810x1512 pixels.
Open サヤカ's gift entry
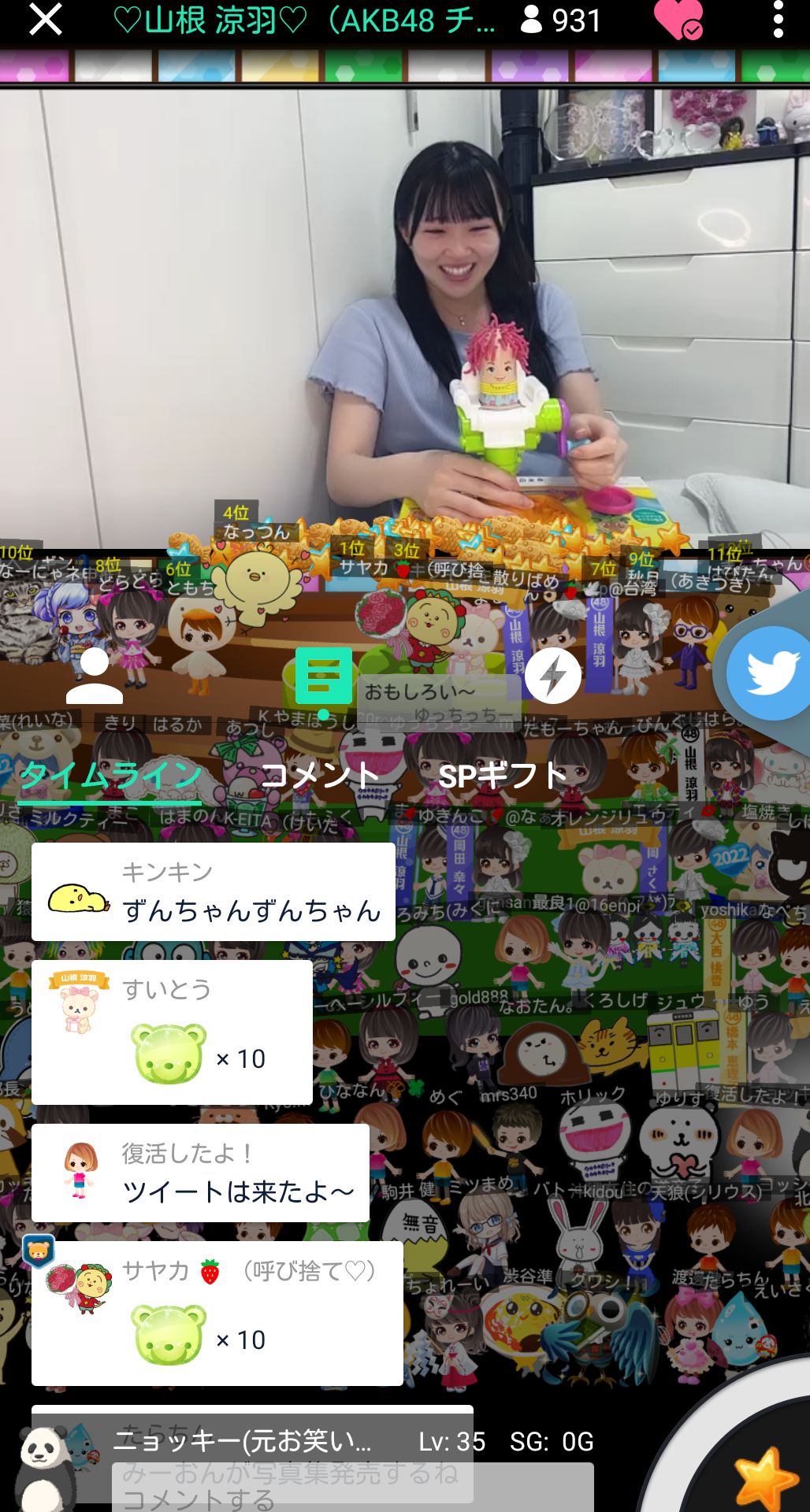[217, 1313]
